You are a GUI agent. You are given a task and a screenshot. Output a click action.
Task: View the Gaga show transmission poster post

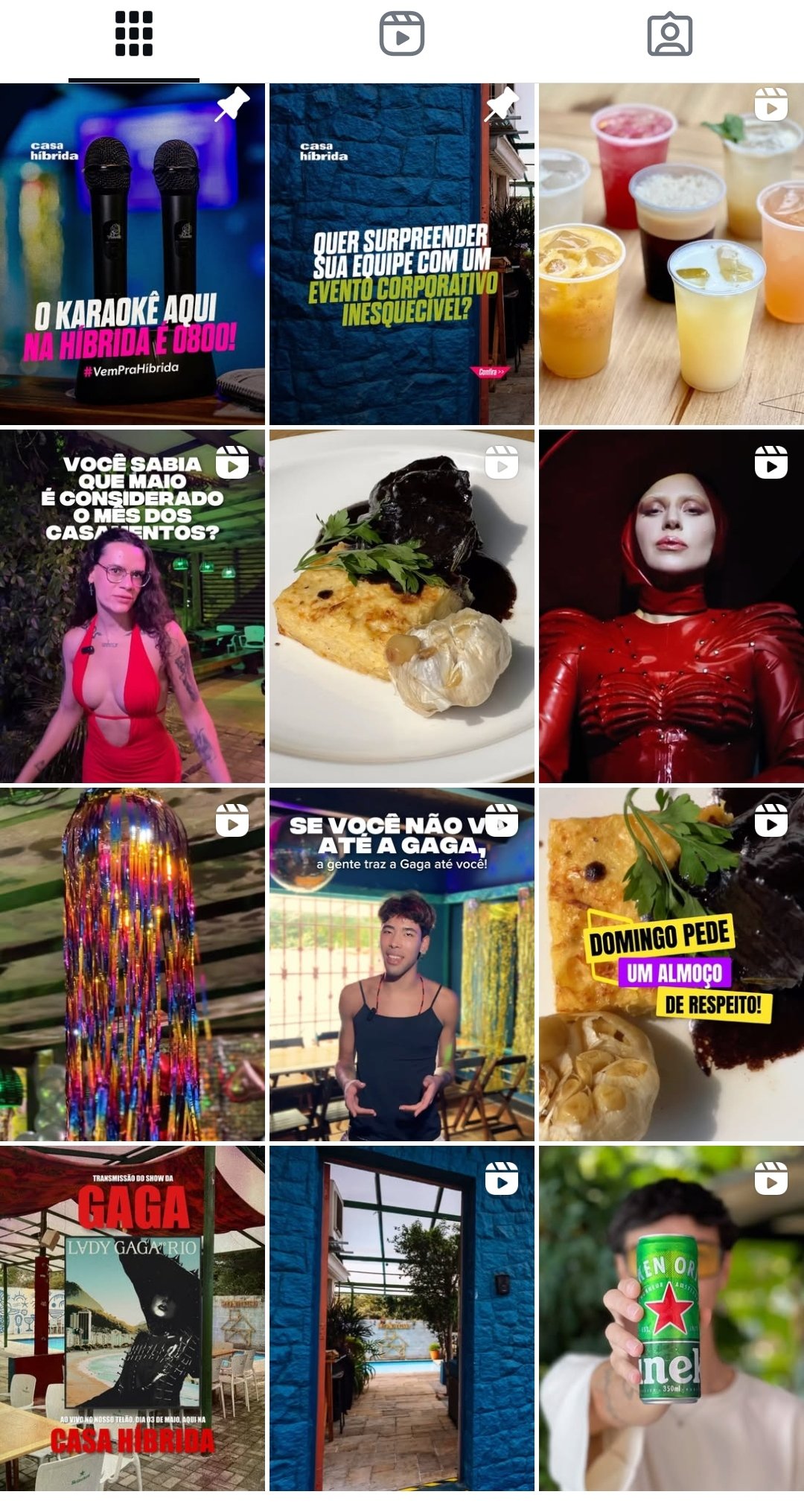133,1318
